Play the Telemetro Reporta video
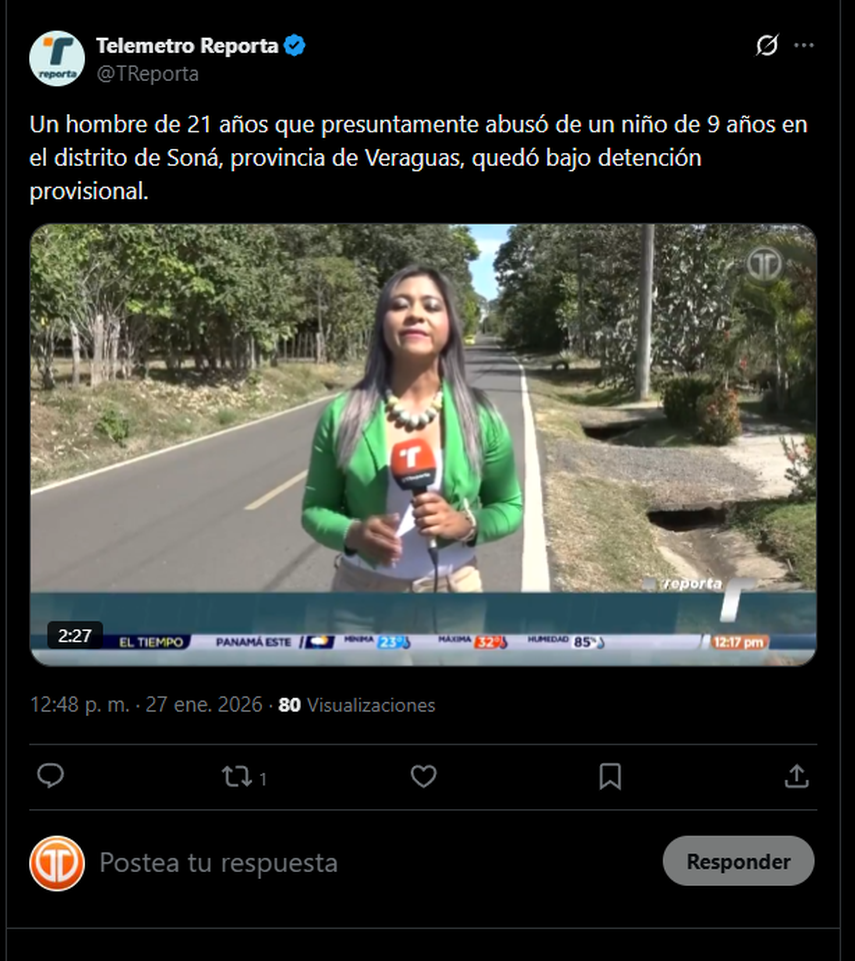Screen dimensions: 855x961 point(423,444)
